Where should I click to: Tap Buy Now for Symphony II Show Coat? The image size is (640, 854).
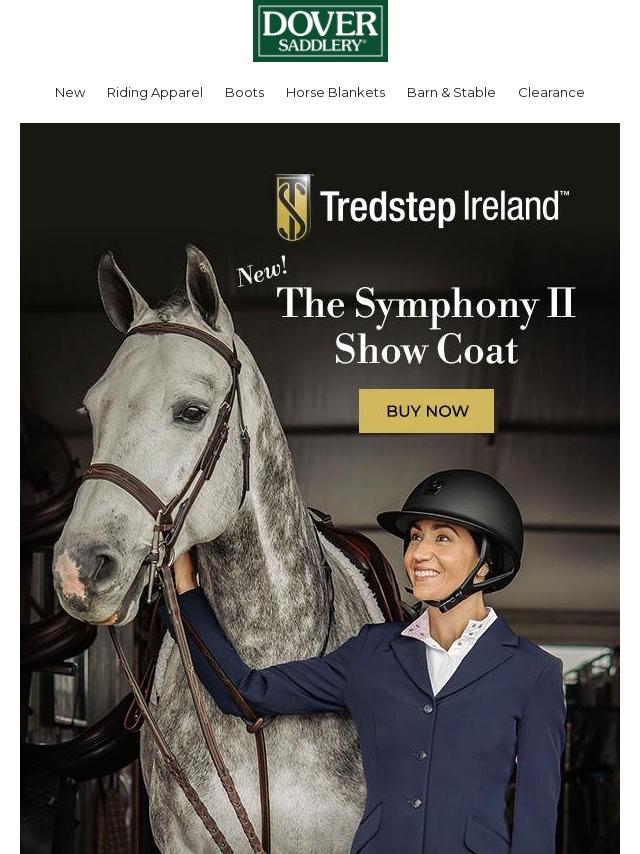pyautogui.click(x=426, y=411)
